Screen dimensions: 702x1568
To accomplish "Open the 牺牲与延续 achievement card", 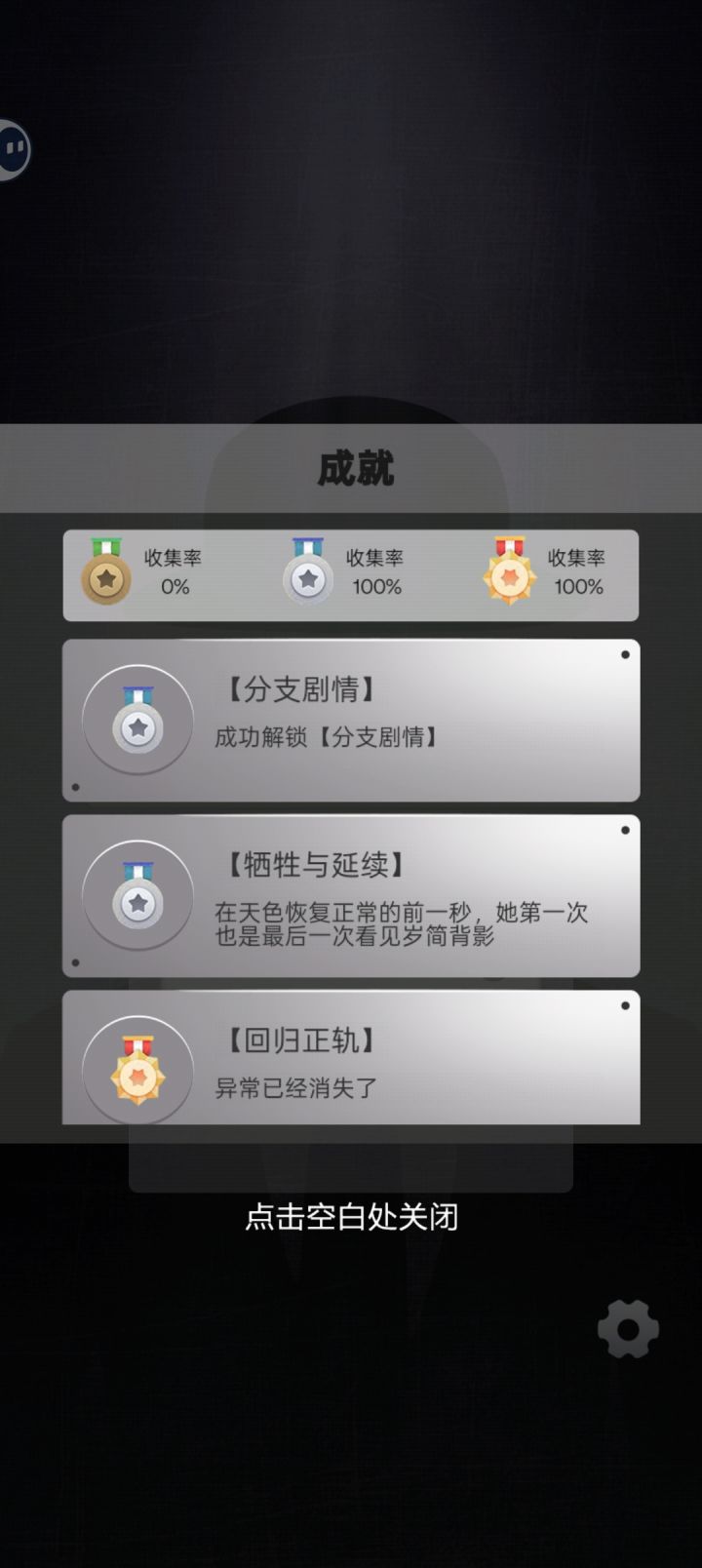I will 351,896.
